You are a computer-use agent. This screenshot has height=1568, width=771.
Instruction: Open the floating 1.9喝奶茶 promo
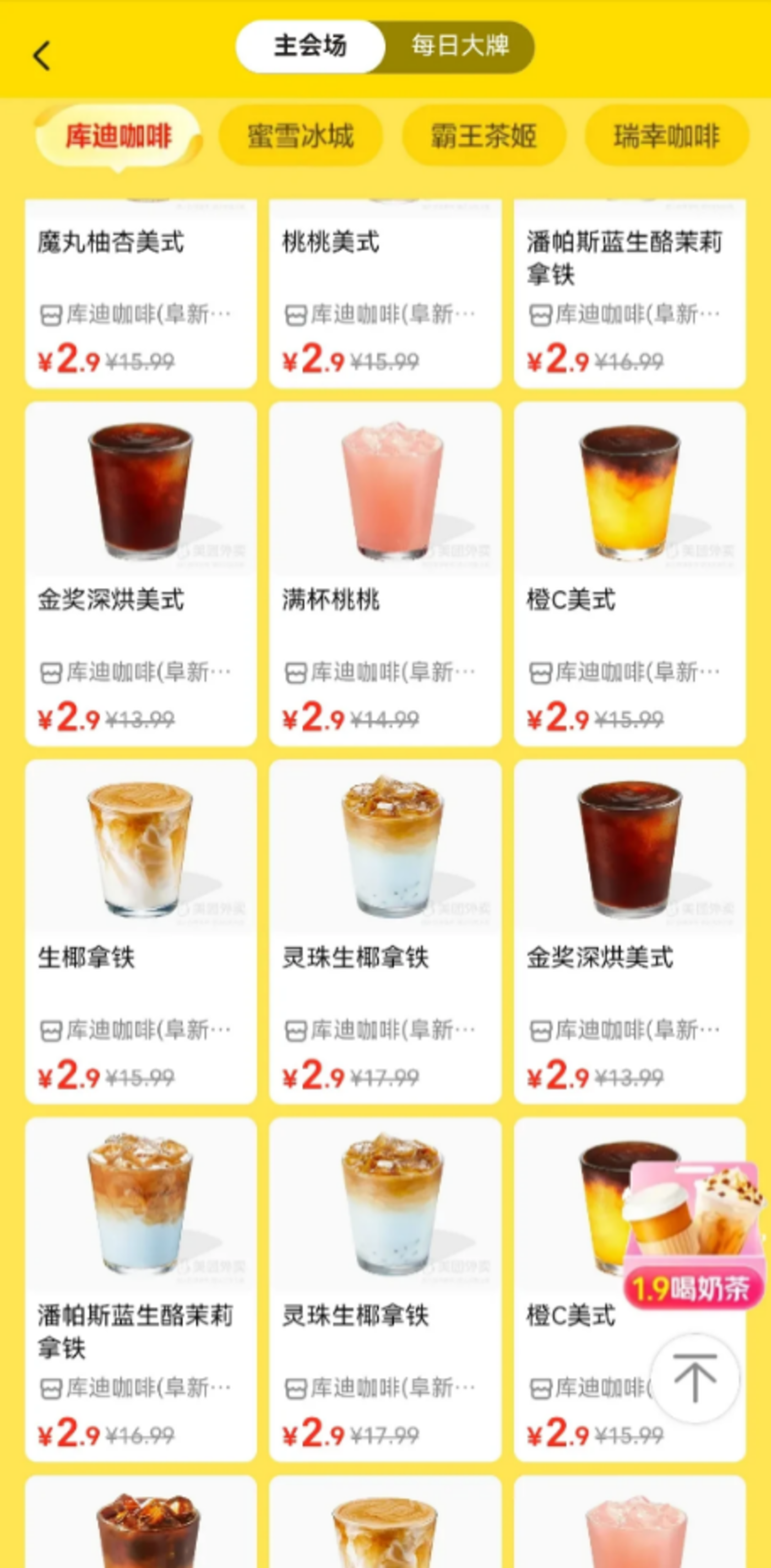694,1236
